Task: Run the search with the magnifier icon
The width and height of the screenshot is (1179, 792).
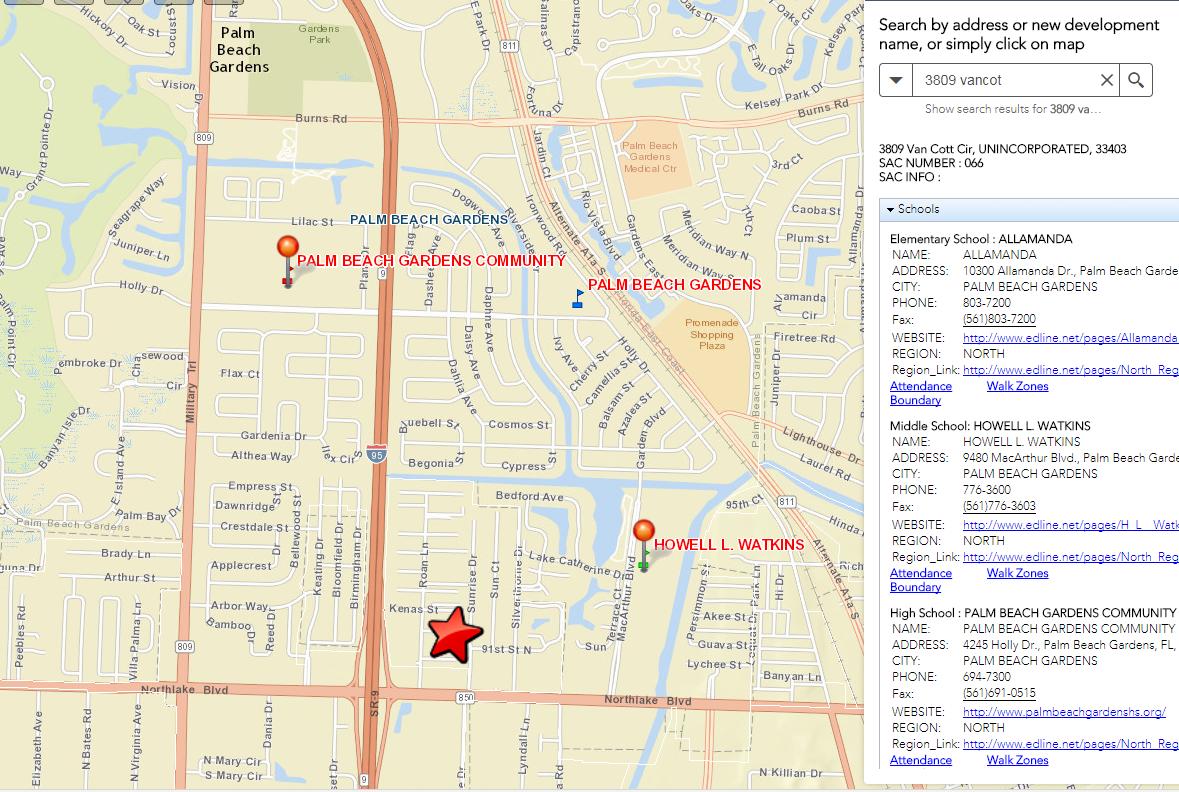Action: 1136,80
